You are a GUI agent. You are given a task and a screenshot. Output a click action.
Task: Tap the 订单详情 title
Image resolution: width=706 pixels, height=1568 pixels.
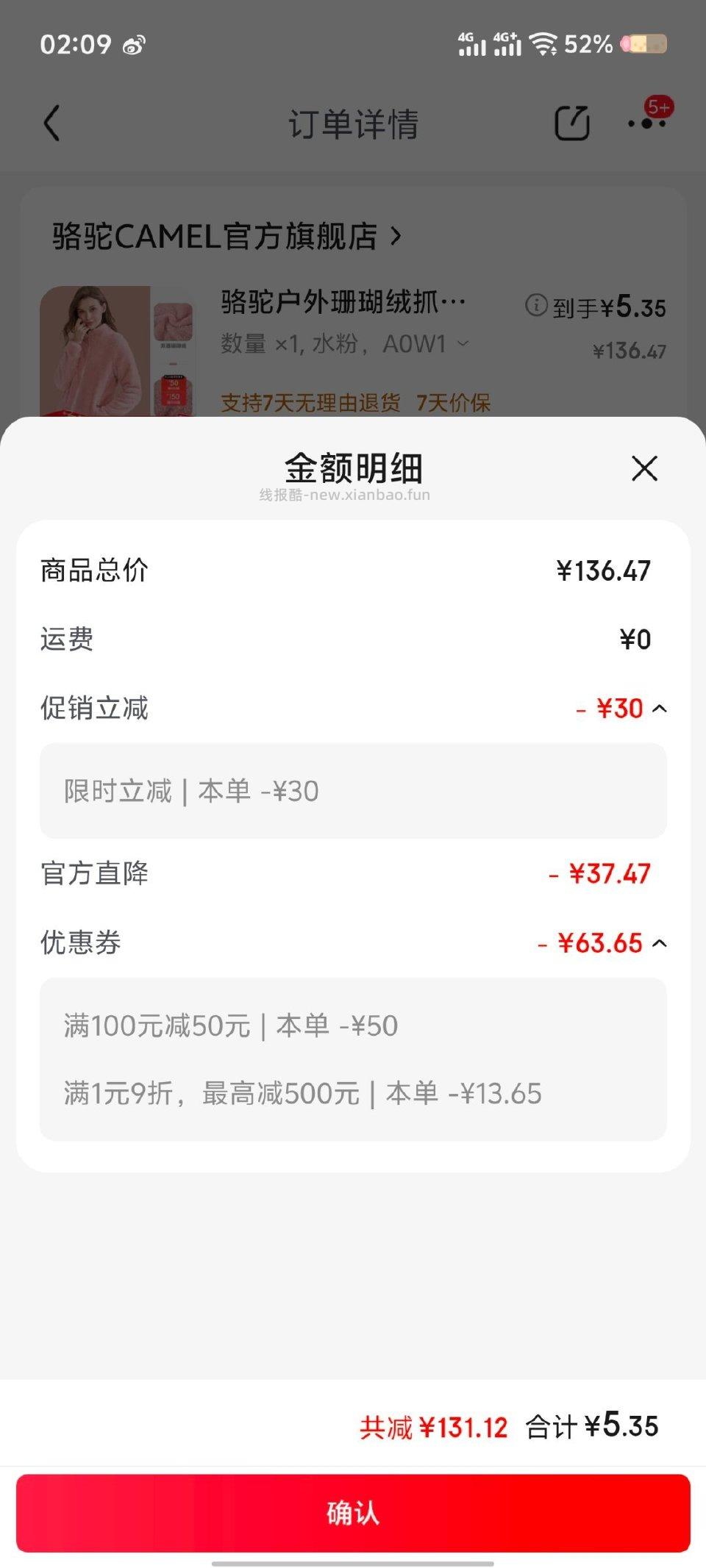353,125
